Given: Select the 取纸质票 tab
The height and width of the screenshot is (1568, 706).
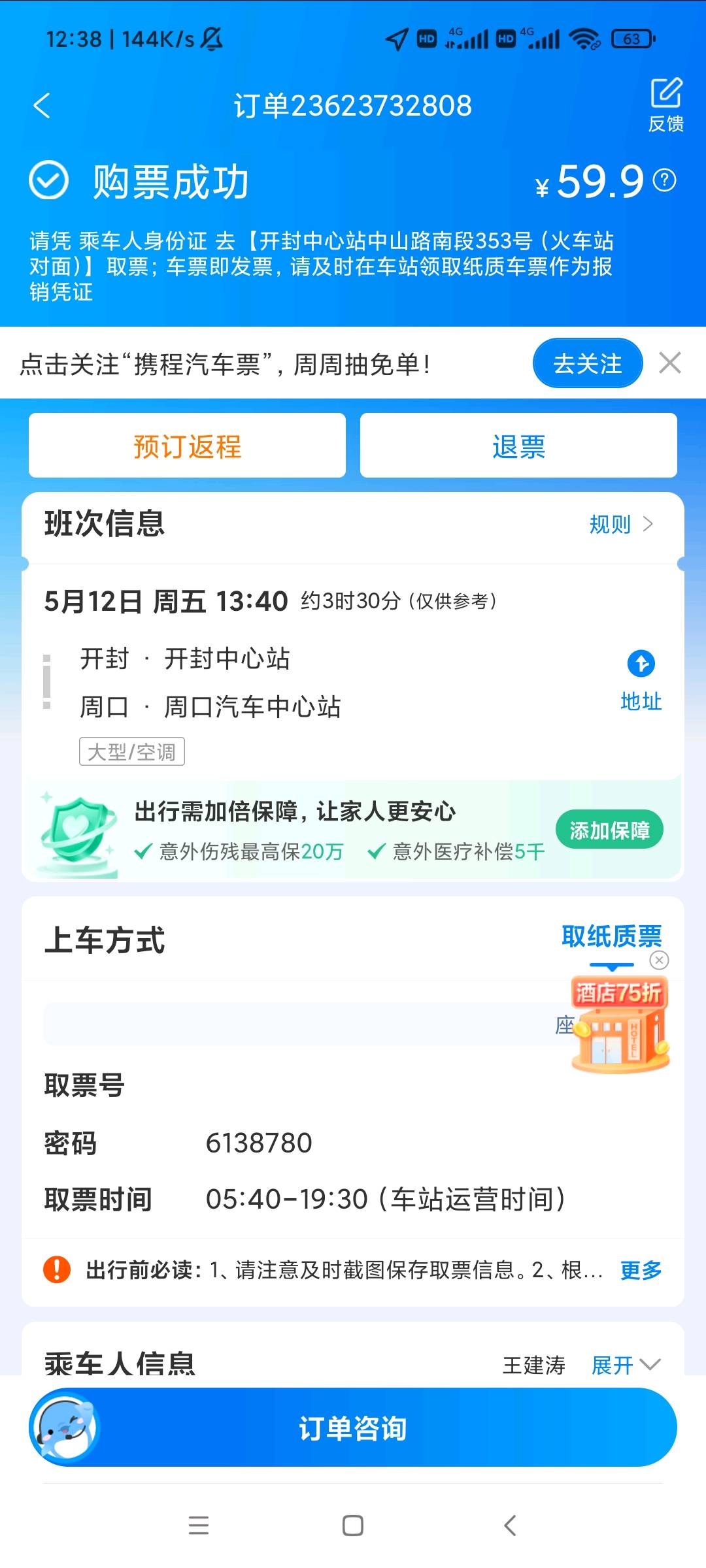Looking at the screenshot, I should [611, 937].
